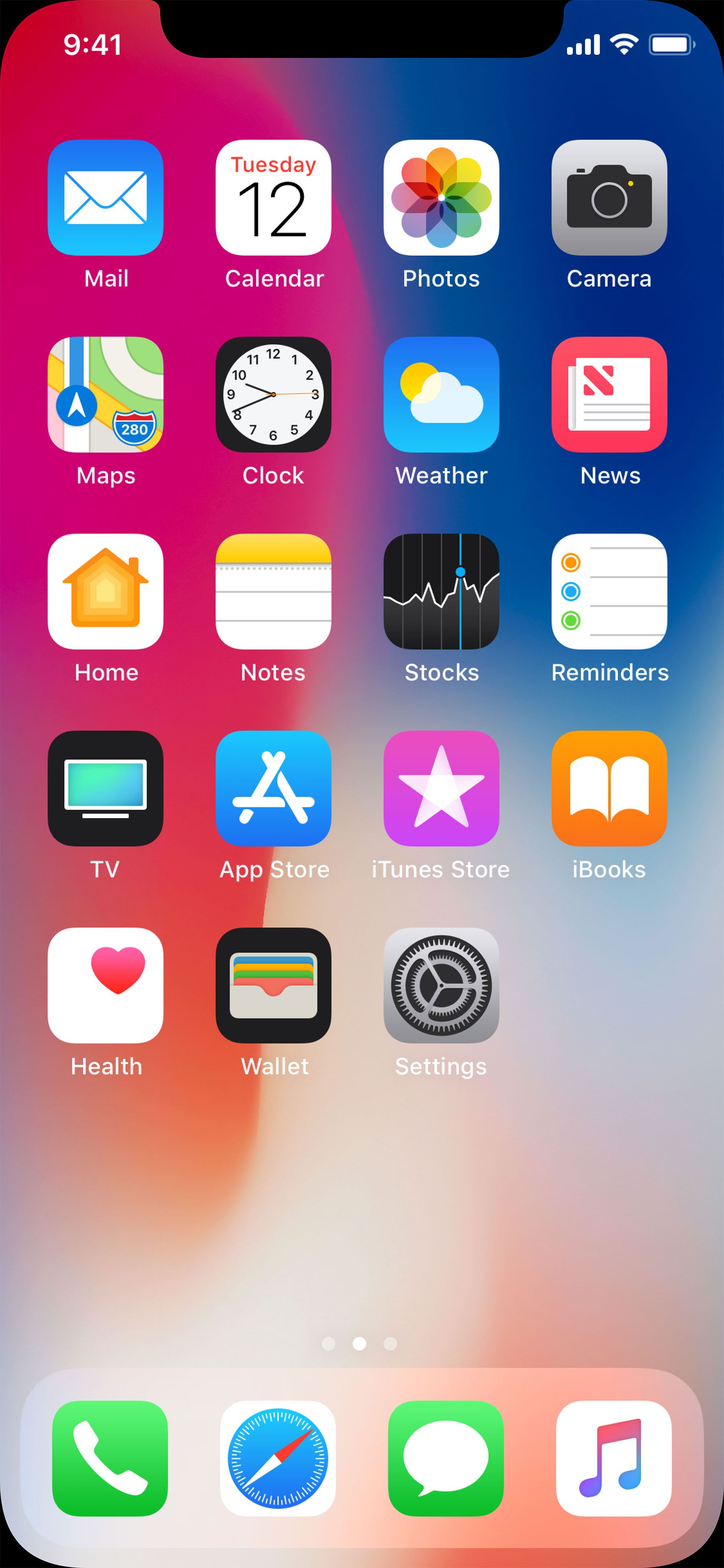Open Wallet to view passes

click(x=273, y=986)
